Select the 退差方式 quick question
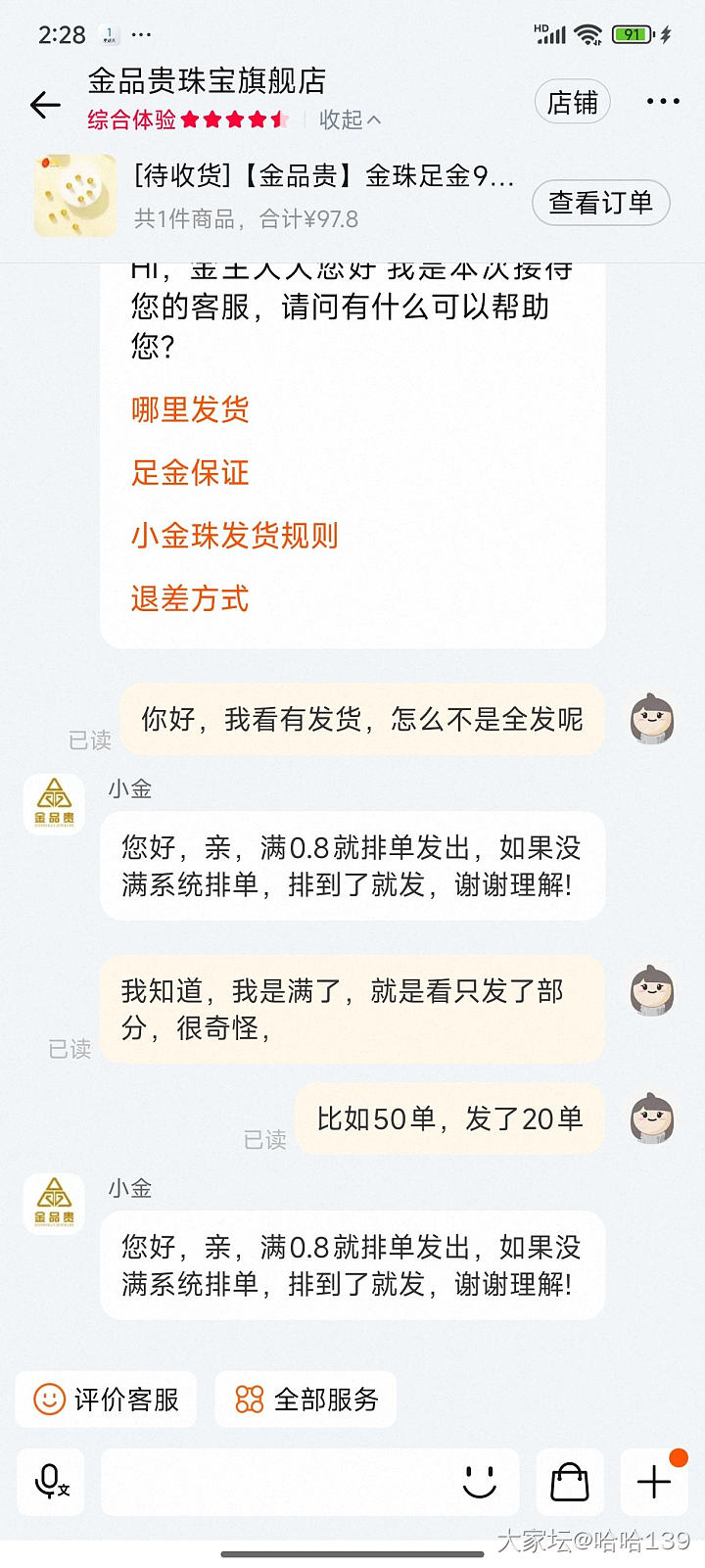This screenshot has width=705, height=1568. click(x=190, y=598)
